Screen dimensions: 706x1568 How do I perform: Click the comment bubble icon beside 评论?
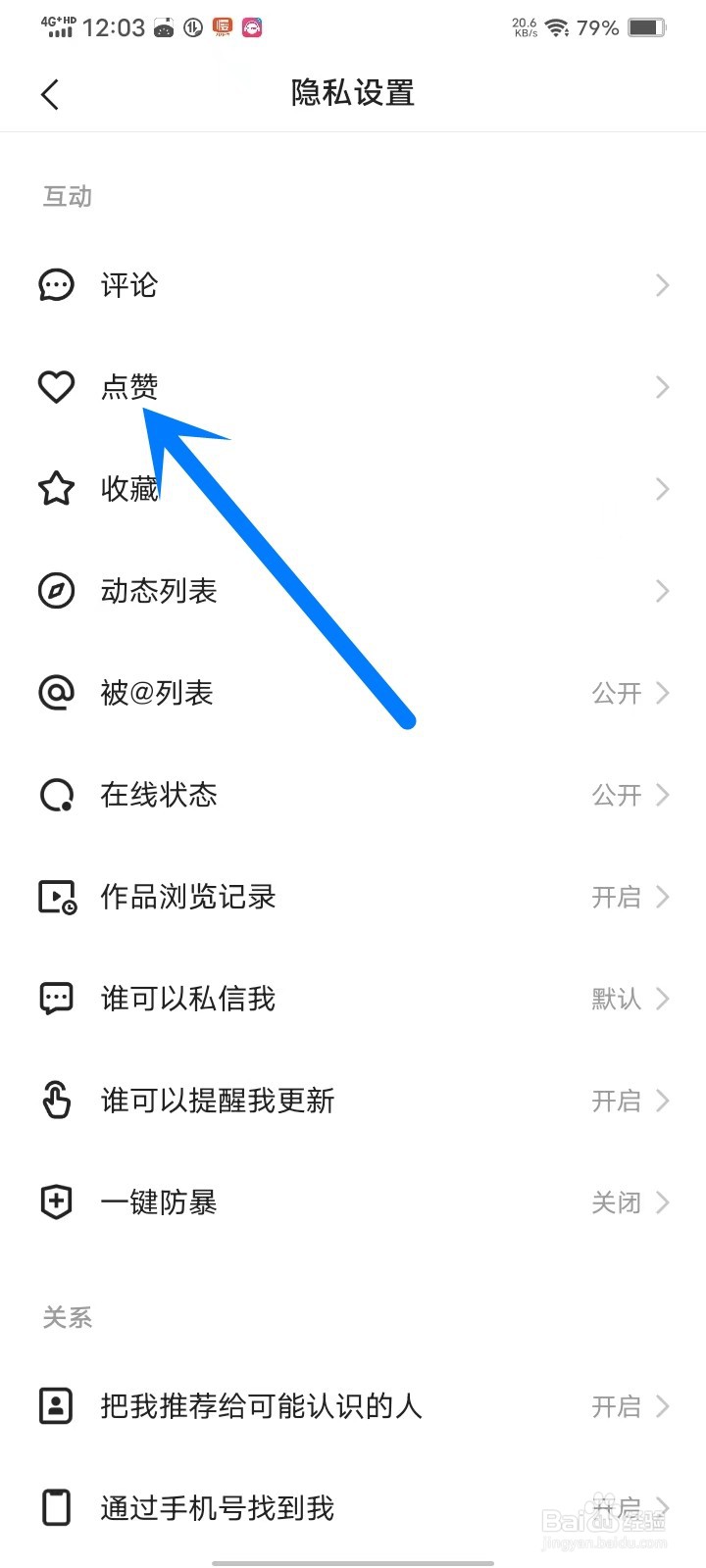pyautogui.click(x=56, y=285)
